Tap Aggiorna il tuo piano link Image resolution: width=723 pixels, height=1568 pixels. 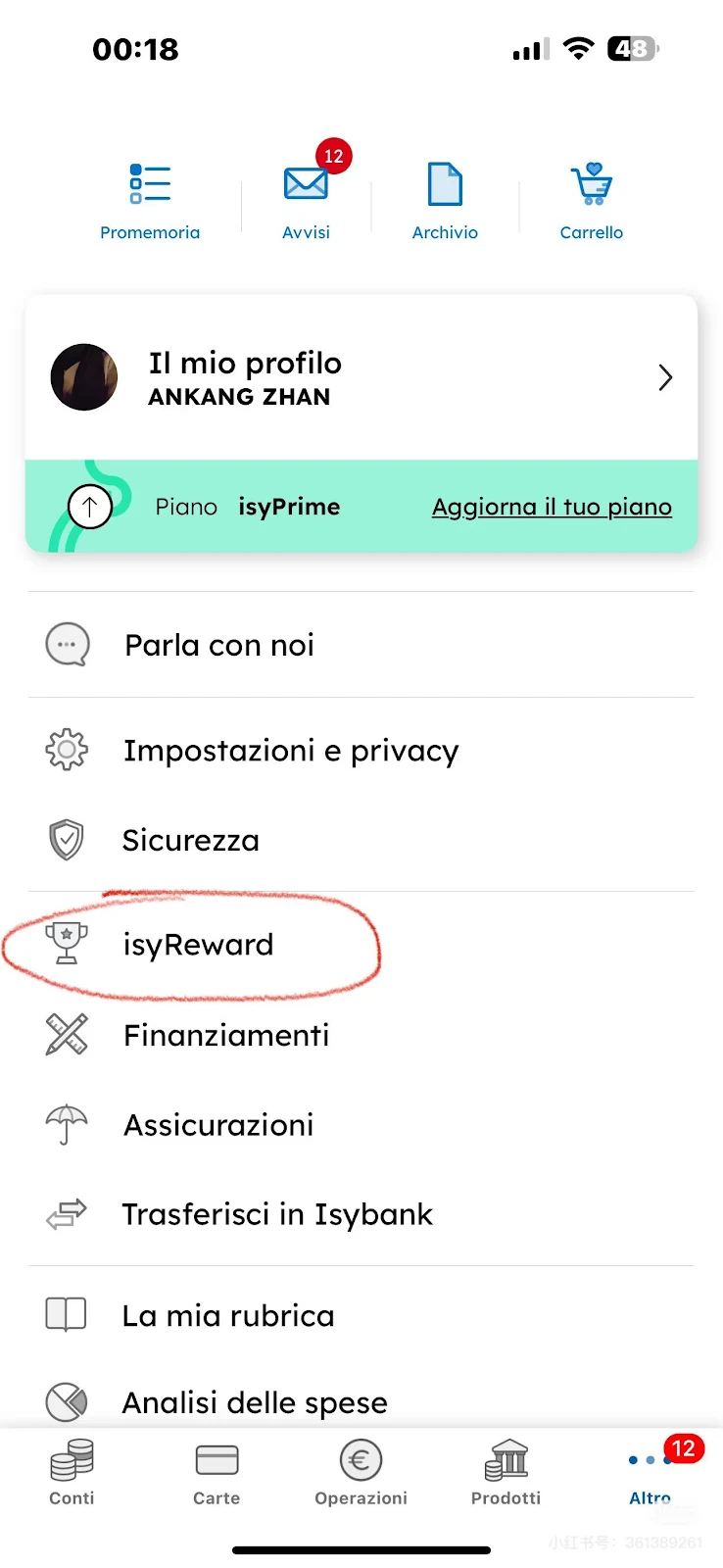[x=552, y=507]
